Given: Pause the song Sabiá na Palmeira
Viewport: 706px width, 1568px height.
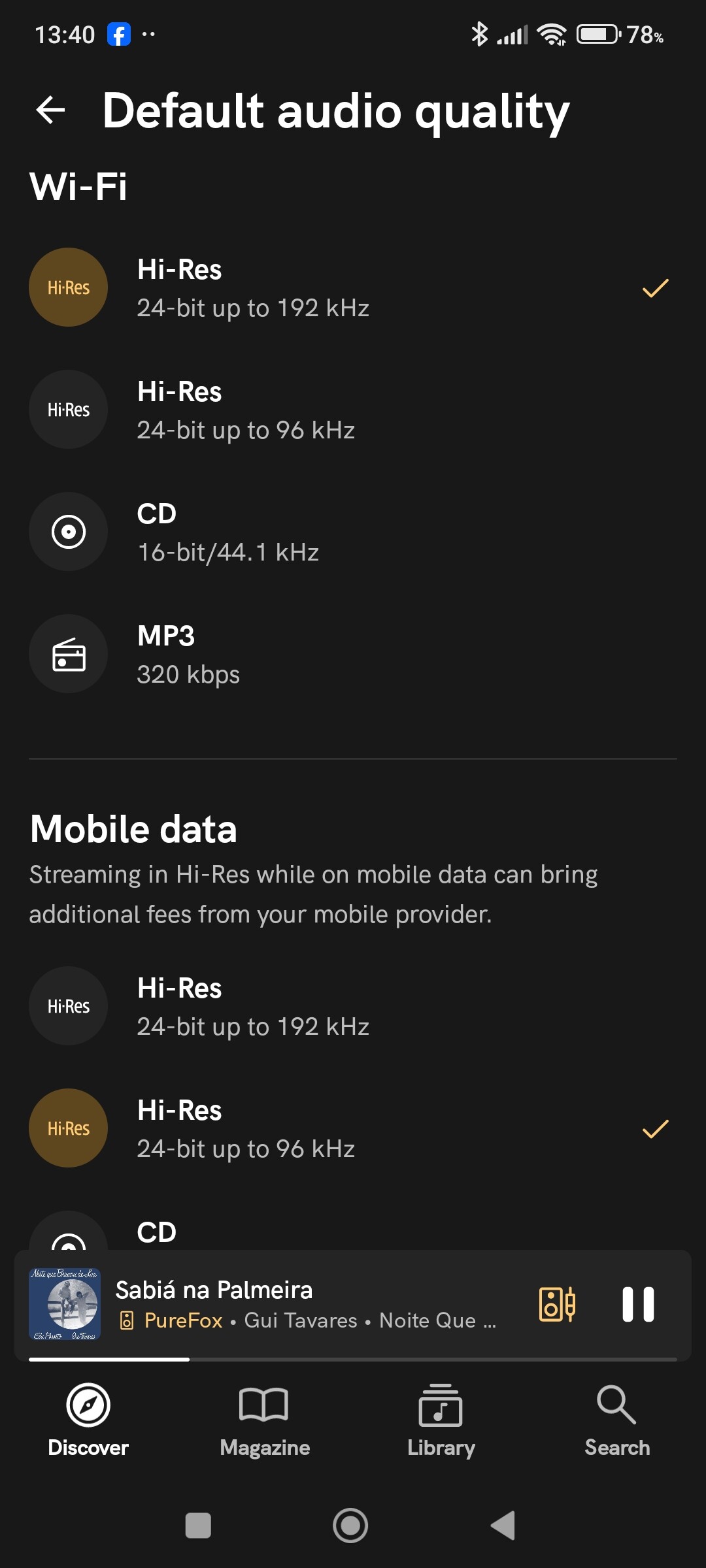Looking at the screenshot, I should (x=638, y=1305).
